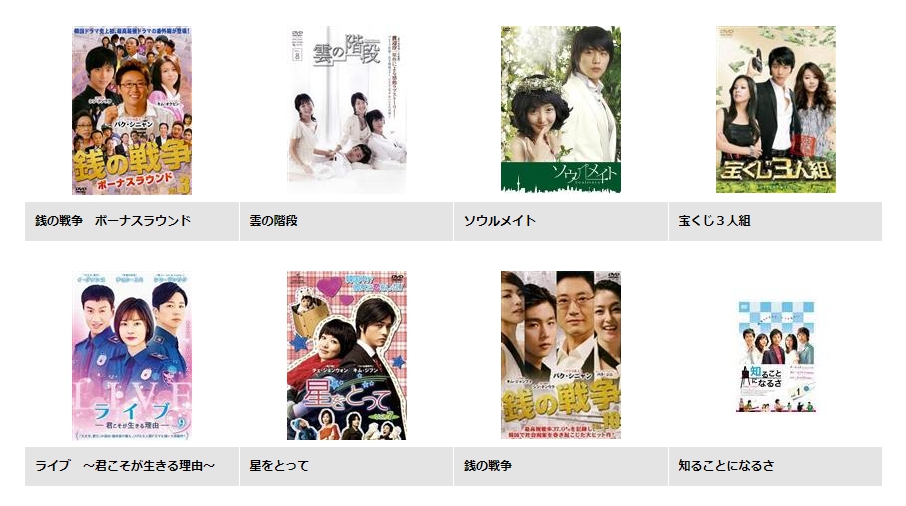Screen dimensions: 906x506
Task: Open 雲の階段 DVD cover
Action: coord(346,110)
